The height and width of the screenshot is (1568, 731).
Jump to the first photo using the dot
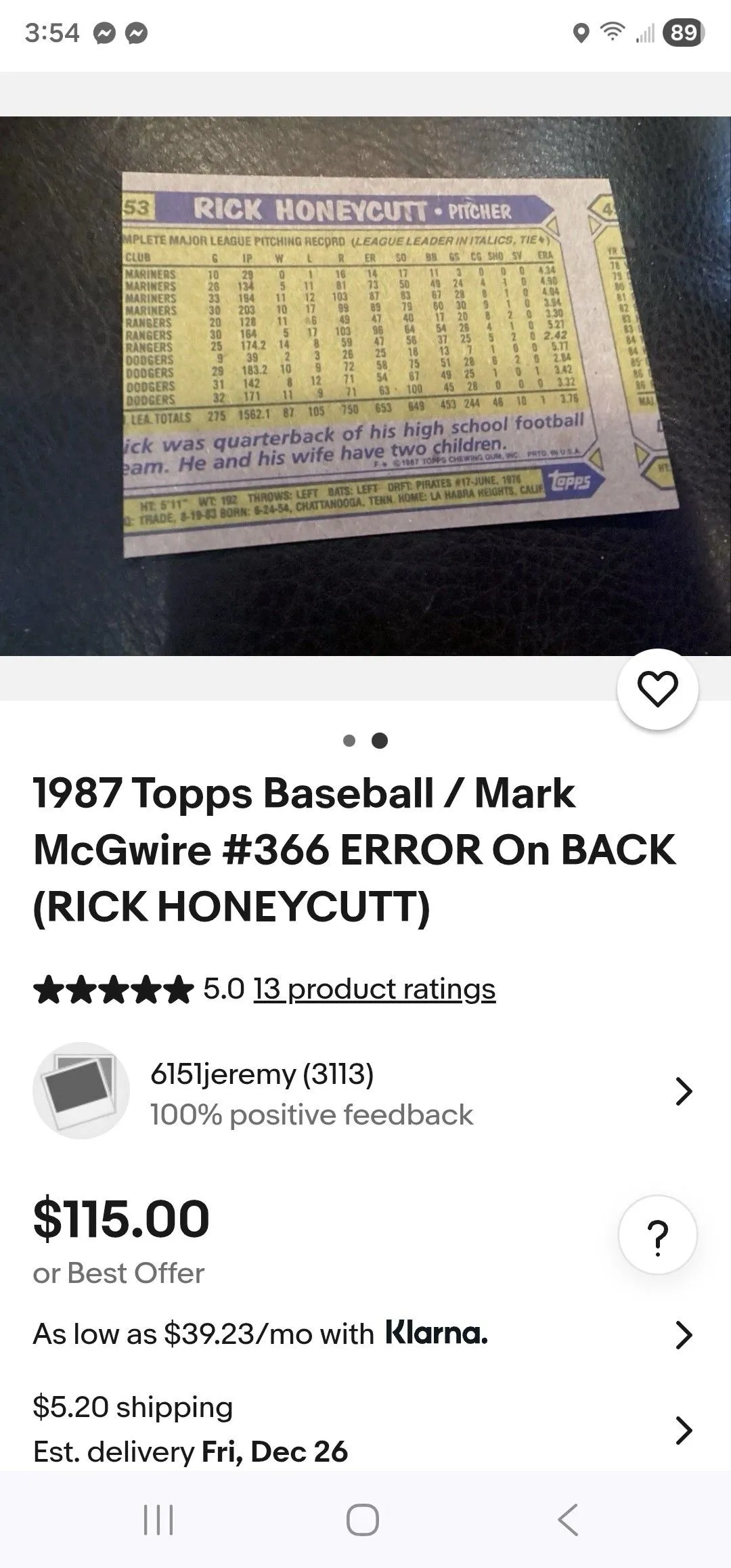pyautogui.click(x=349, y=741)
